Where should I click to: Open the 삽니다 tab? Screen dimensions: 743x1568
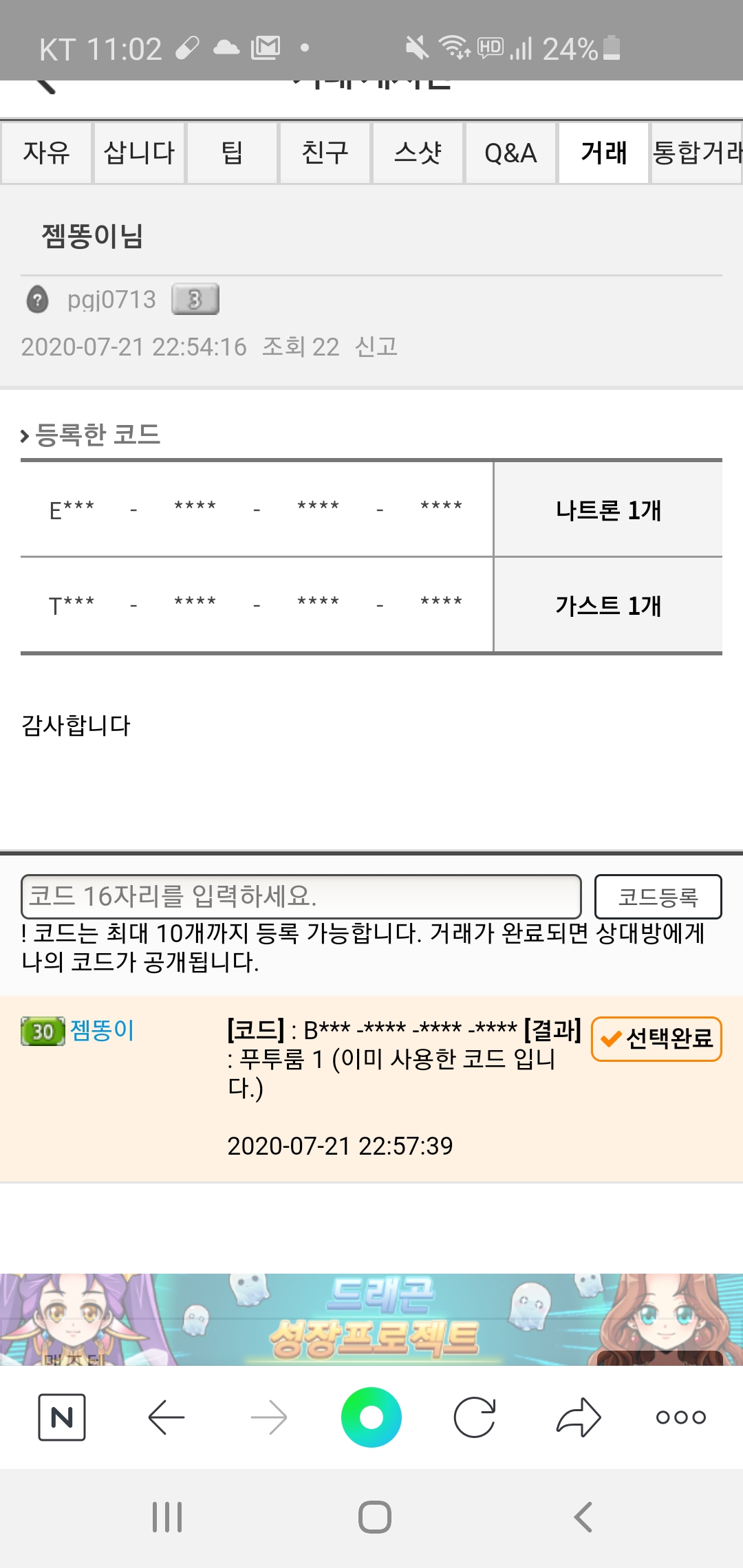point(139,153)
